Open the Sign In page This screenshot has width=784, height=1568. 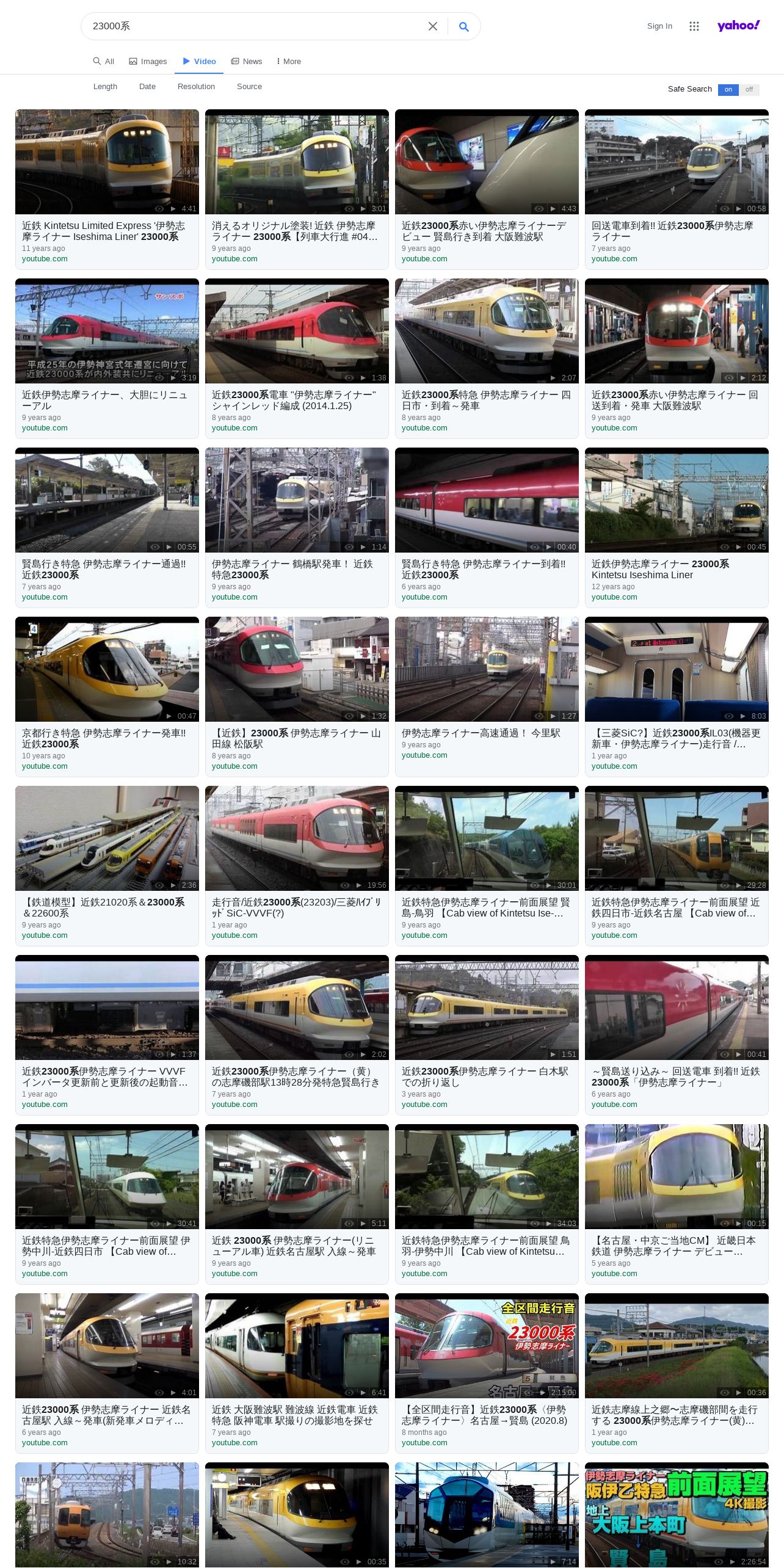click(x=659, y=26)
